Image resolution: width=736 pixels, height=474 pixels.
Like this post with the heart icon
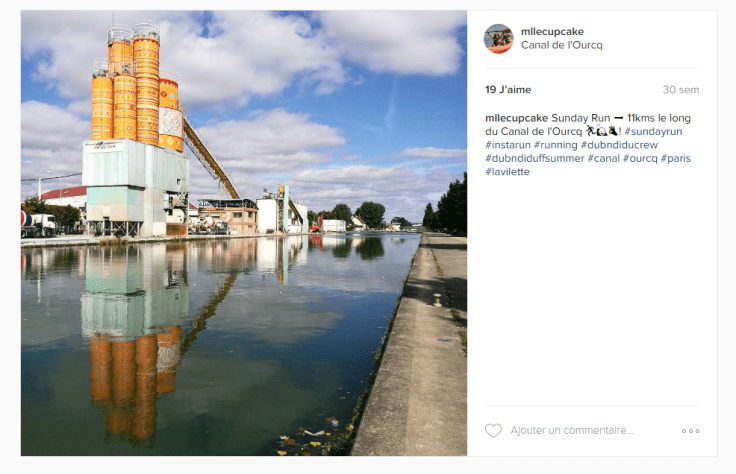click(x=493, y=431)
